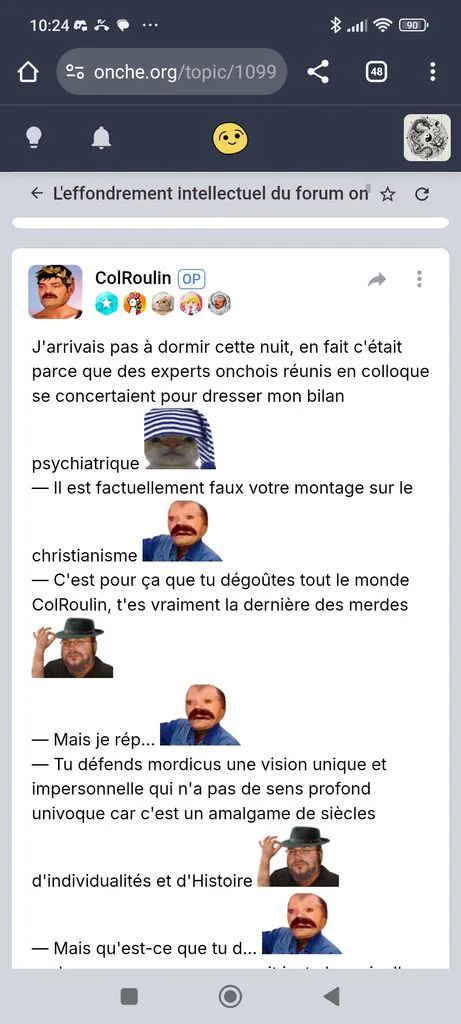
Task: Quote ColRoulin's post with the arrow
Action: (x=377, y=280)
